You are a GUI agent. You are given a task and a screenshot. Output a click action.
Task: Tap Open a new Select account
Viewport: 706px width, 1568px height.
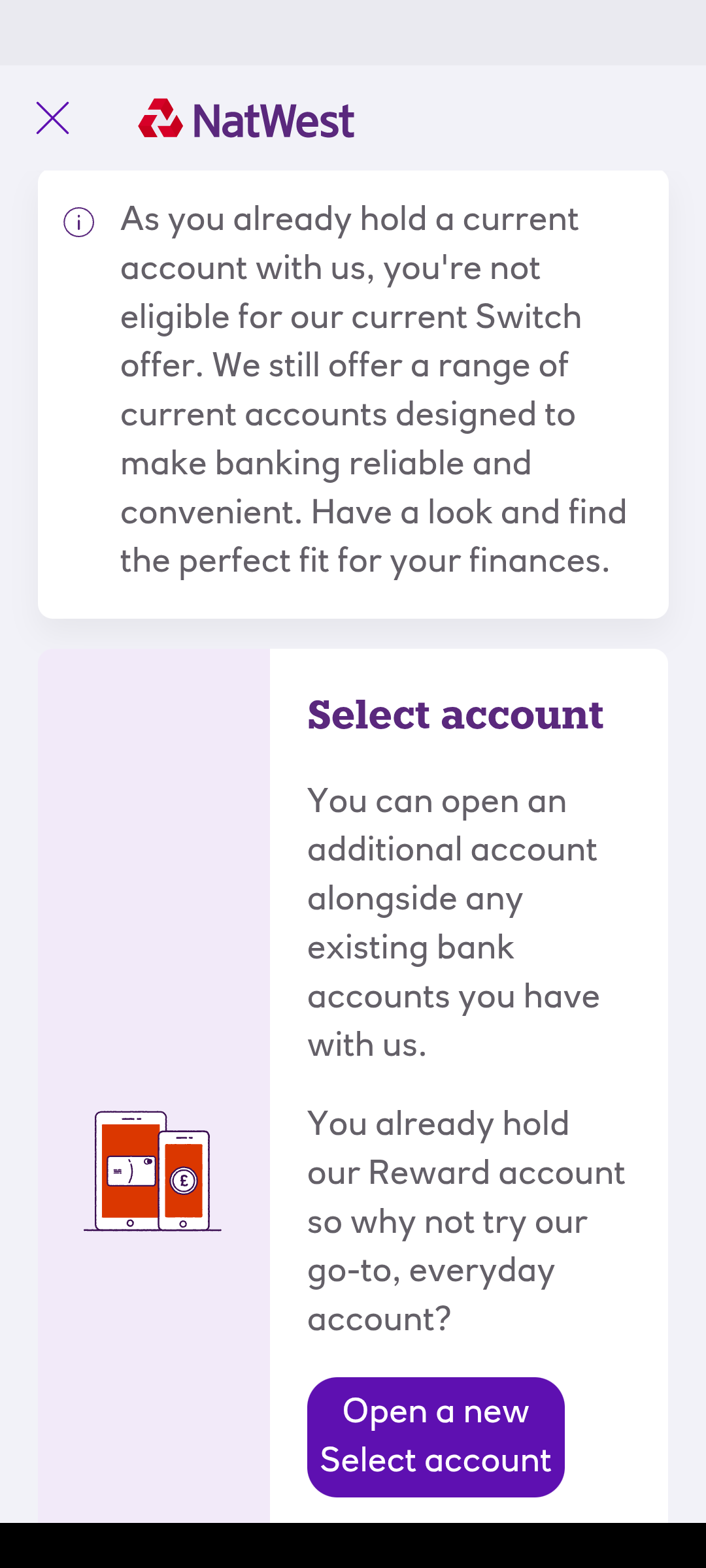[436, 1437]
